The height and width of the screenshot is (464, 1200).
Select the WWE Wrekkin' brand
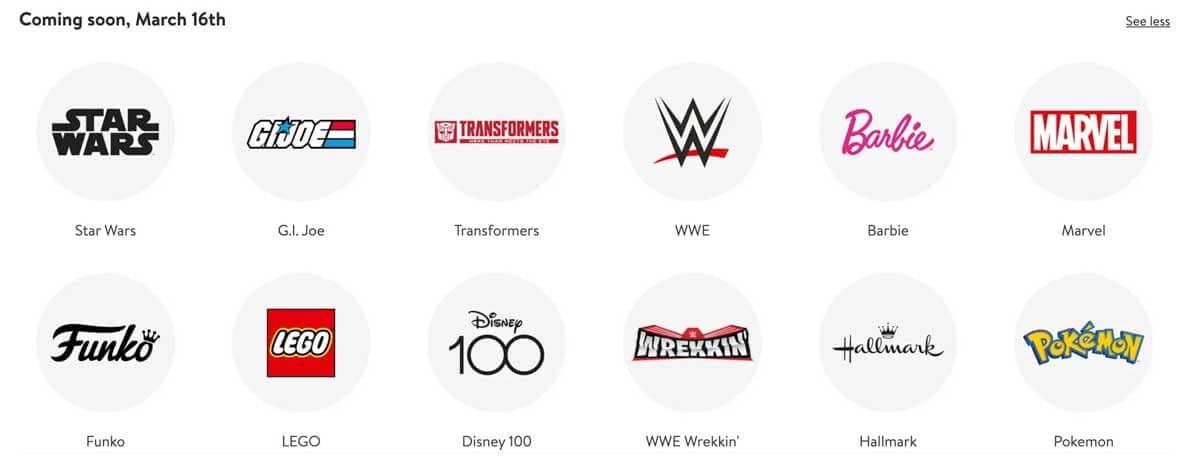pyautogui.click(x=692, y=342)
